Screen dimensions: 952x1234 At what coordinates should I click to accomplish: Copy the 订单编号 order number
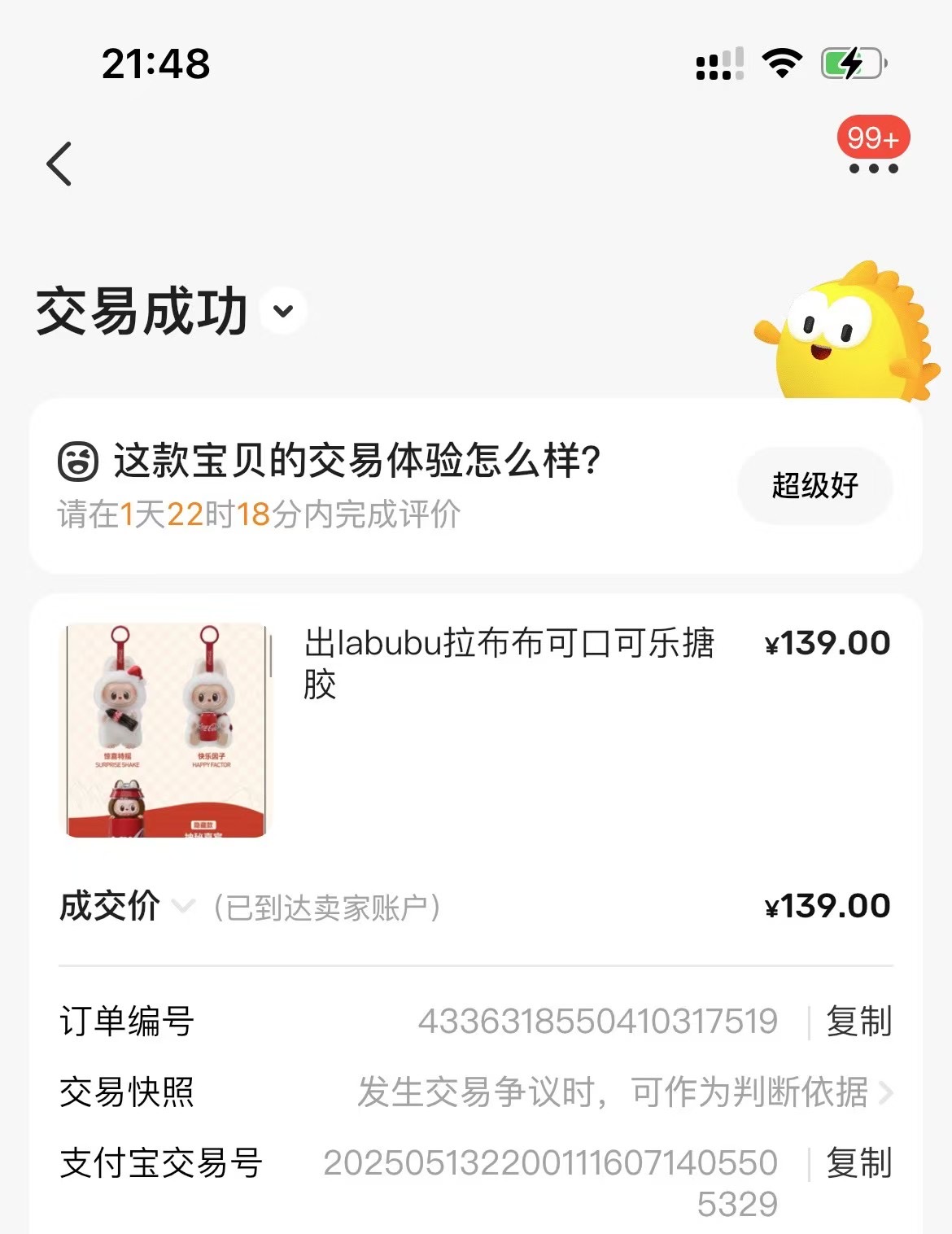point(858,1022)
